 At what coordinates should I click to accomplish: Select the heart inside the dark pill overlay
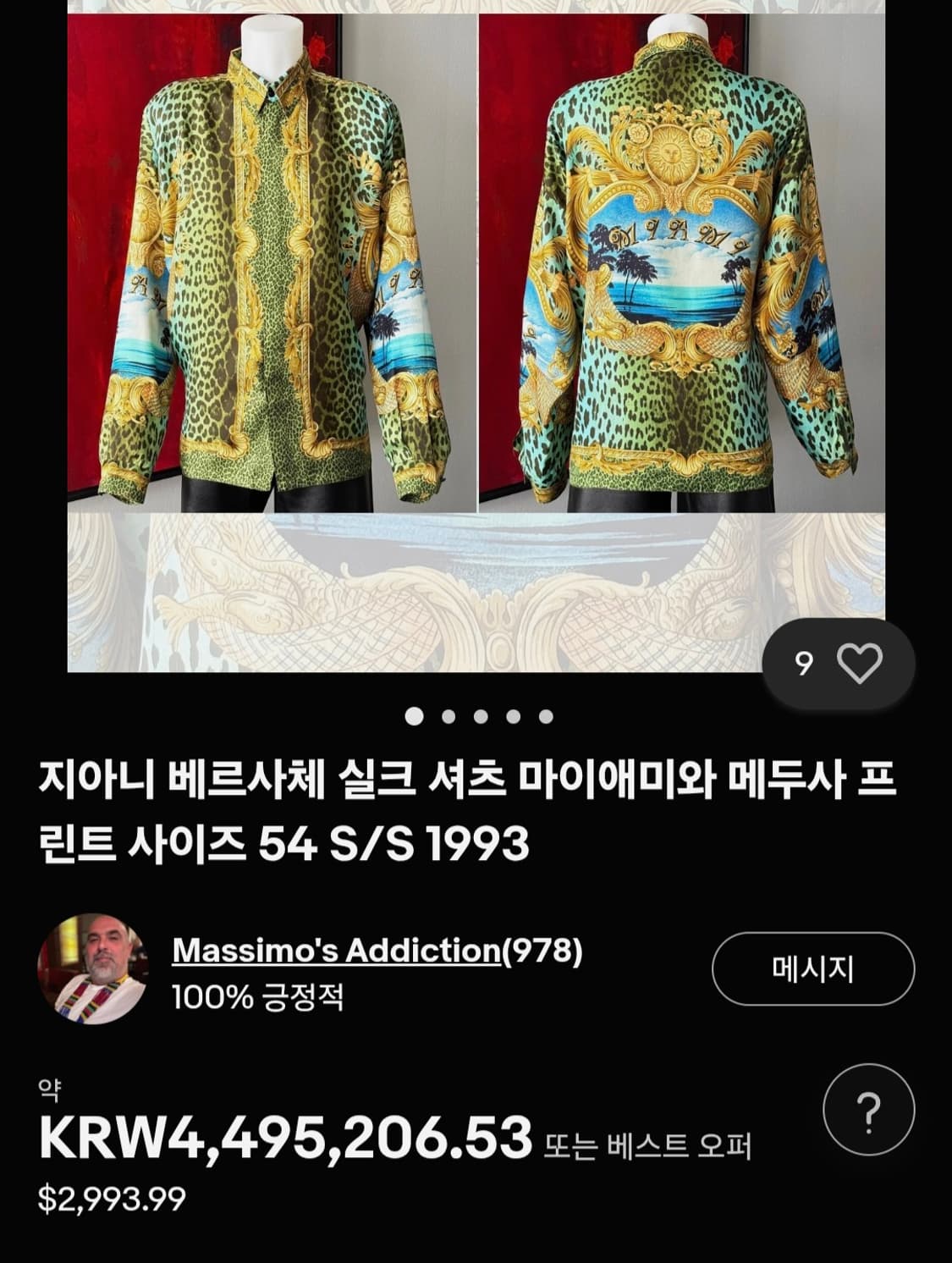860,665
